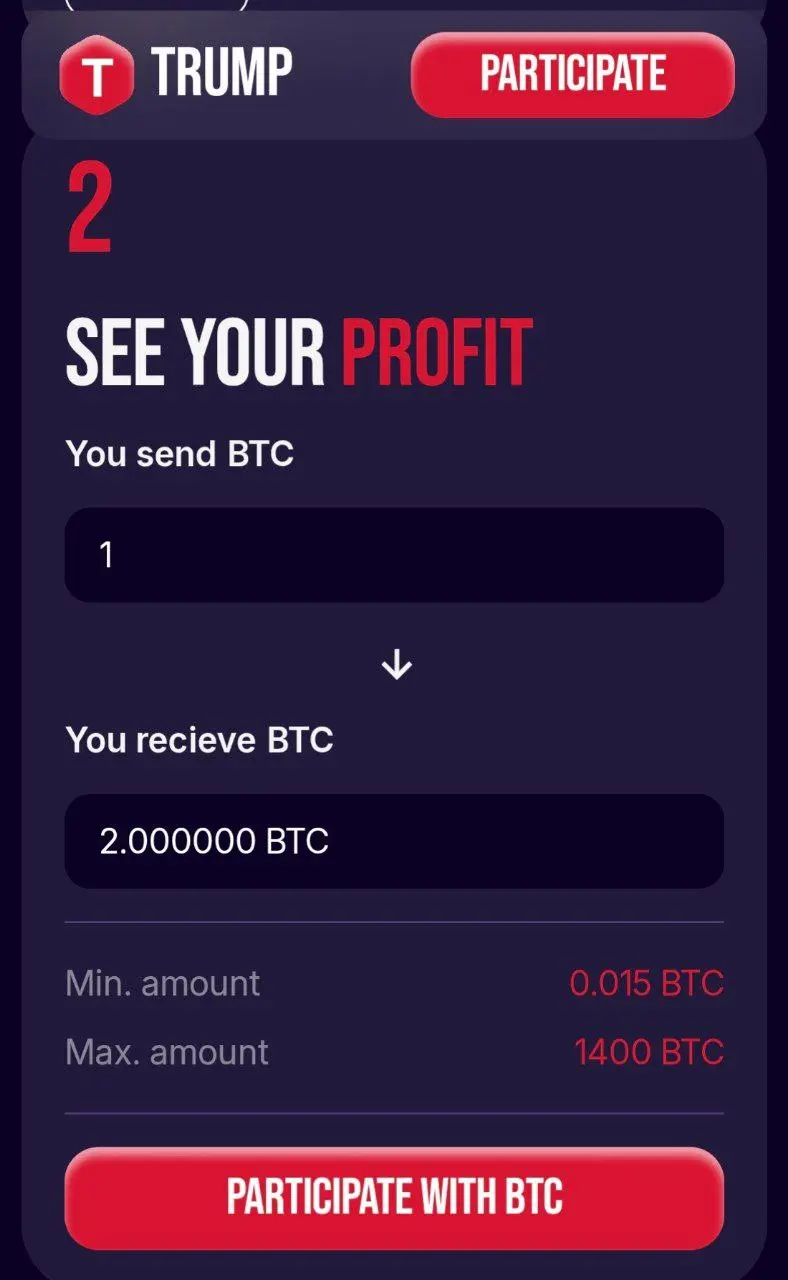Edit the You send BTC field
The height and width of the screenshot is (1280, 788).
click(394, 555)
